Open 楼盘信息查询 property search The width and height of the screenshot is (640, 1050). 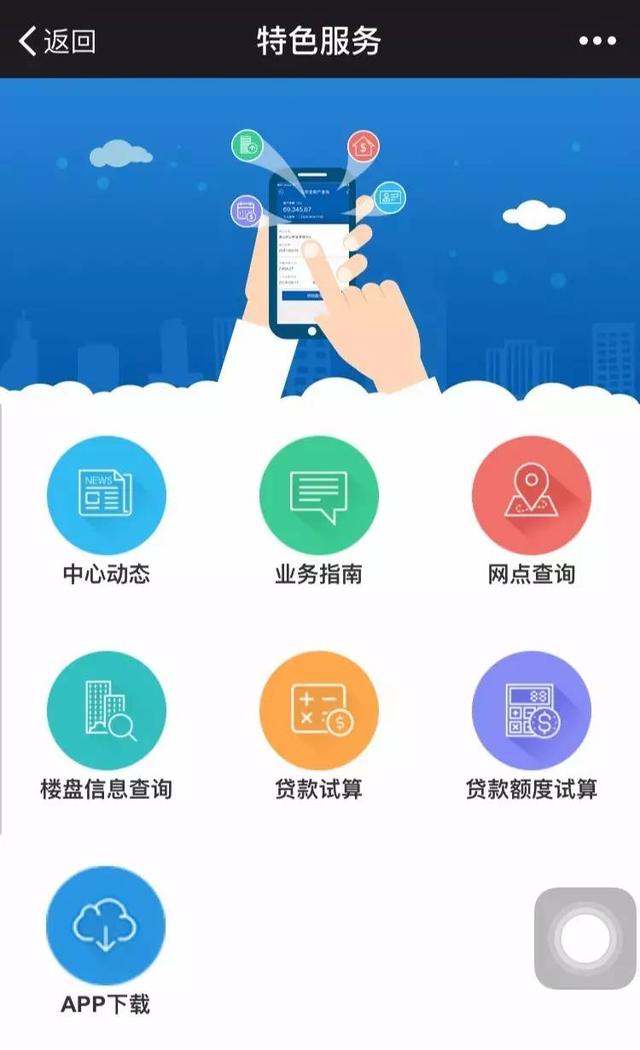tap(106, 711)
